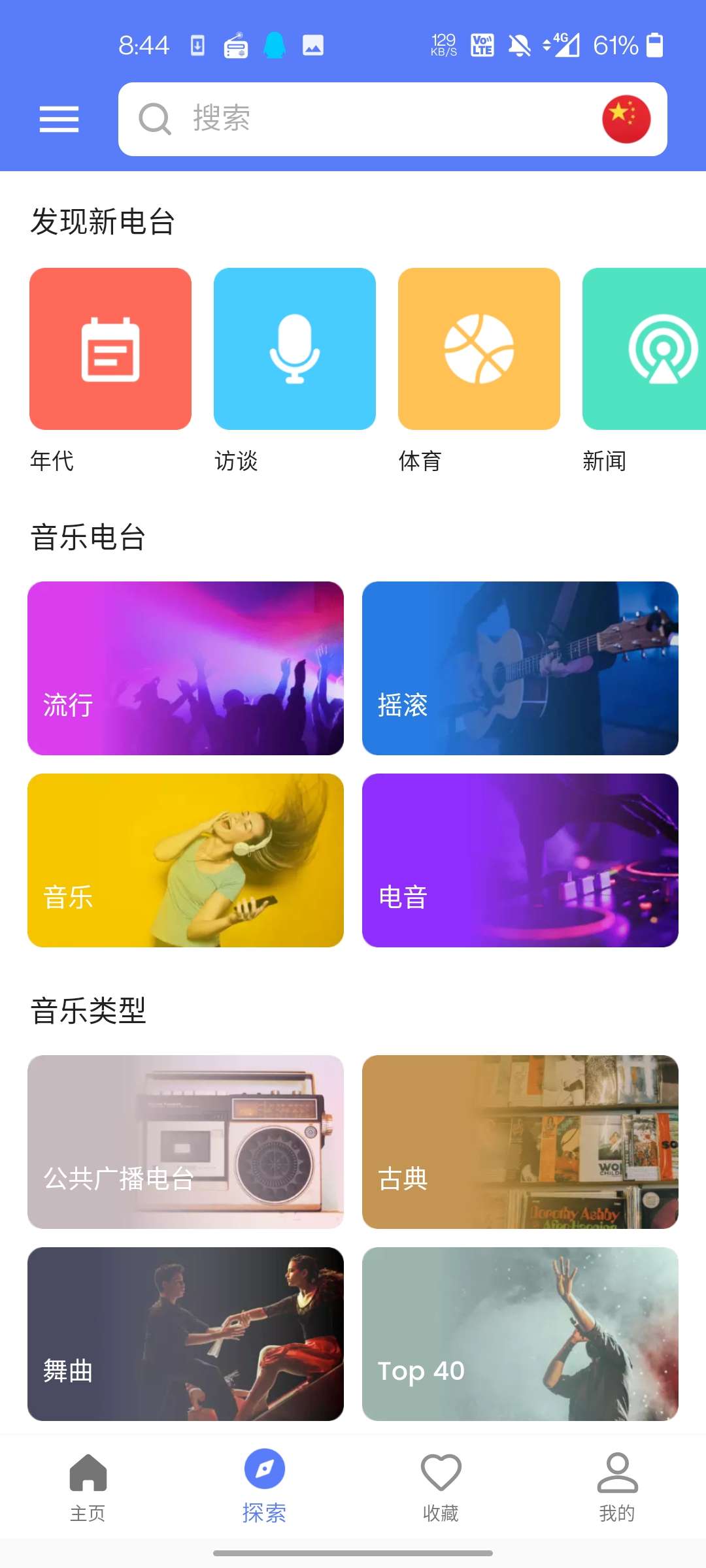The image size is (706, 1568).
Task: Tap the 公共广播电台 radio image card
Action: pos(185,1143)
